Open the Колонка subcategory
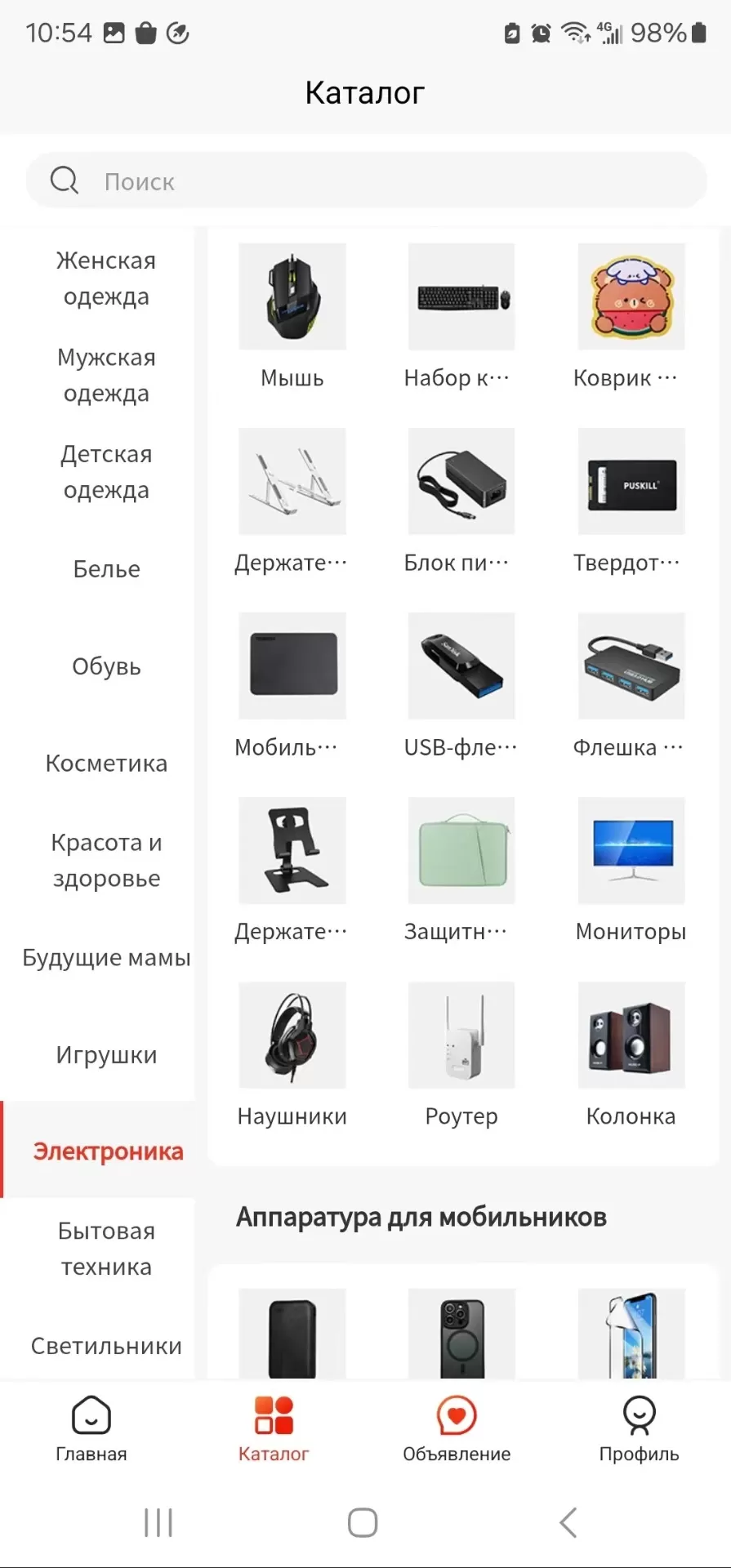This screenshot has height=1568, width=731. 631,1053
